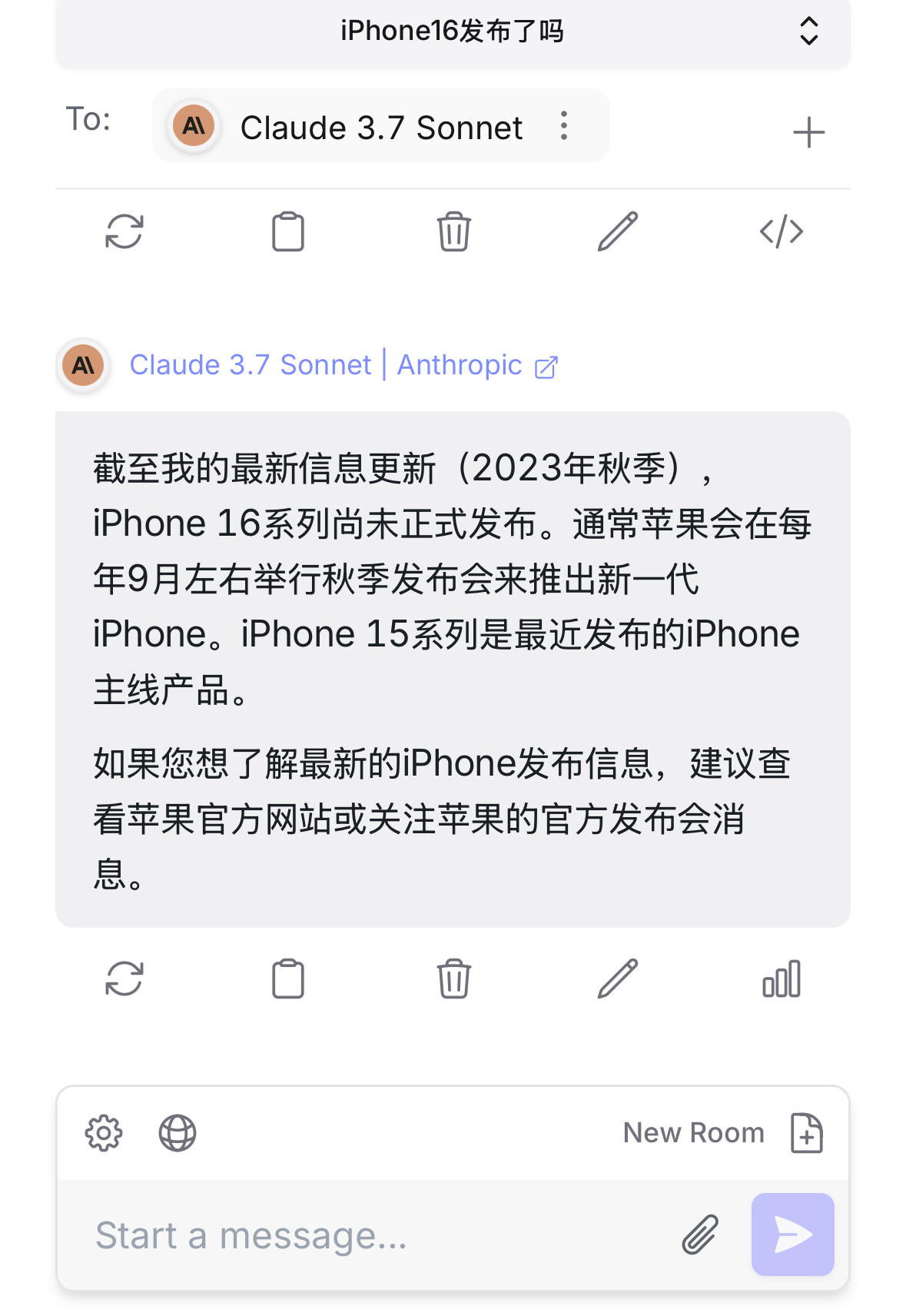Screen dimensions: 906x1316
Task: Edit with the top pencil icon
Action: coord(618,231)
